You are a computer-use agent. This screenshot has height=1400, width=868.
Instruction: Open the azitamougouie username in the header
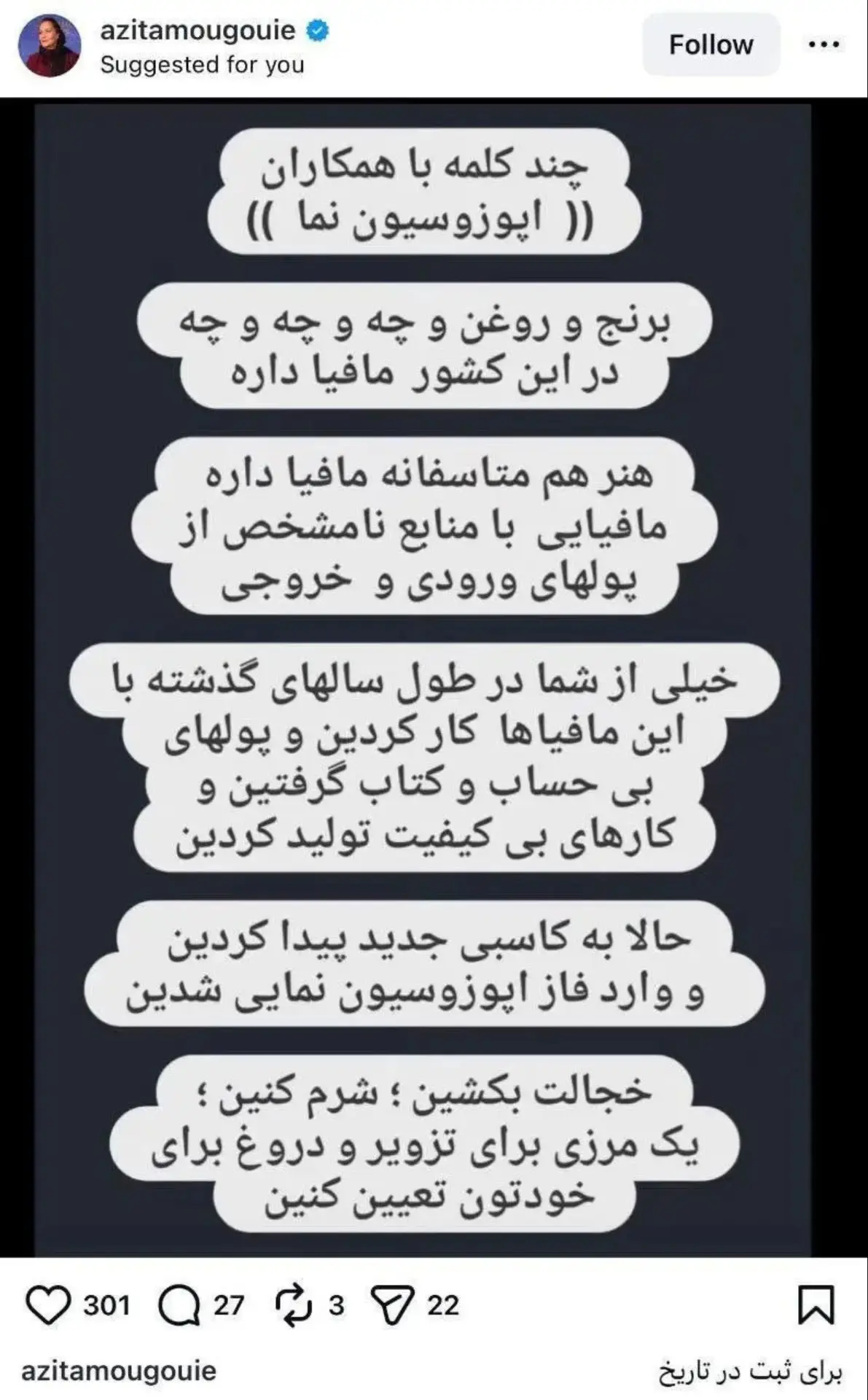tap(198, 31)
